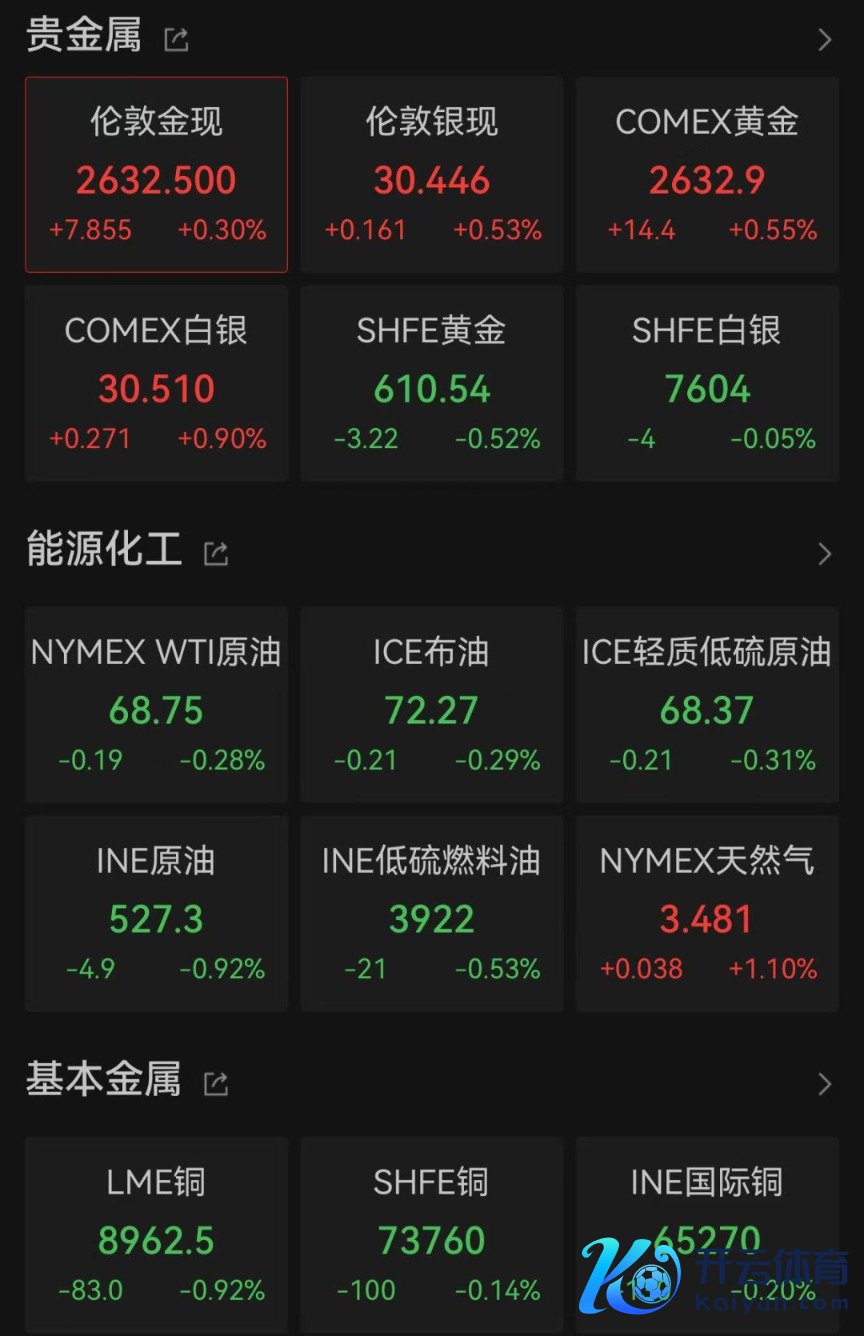864x1336 pixels.
Task: Expand 贵金属 list with the arrow
Action: (824, 40)
